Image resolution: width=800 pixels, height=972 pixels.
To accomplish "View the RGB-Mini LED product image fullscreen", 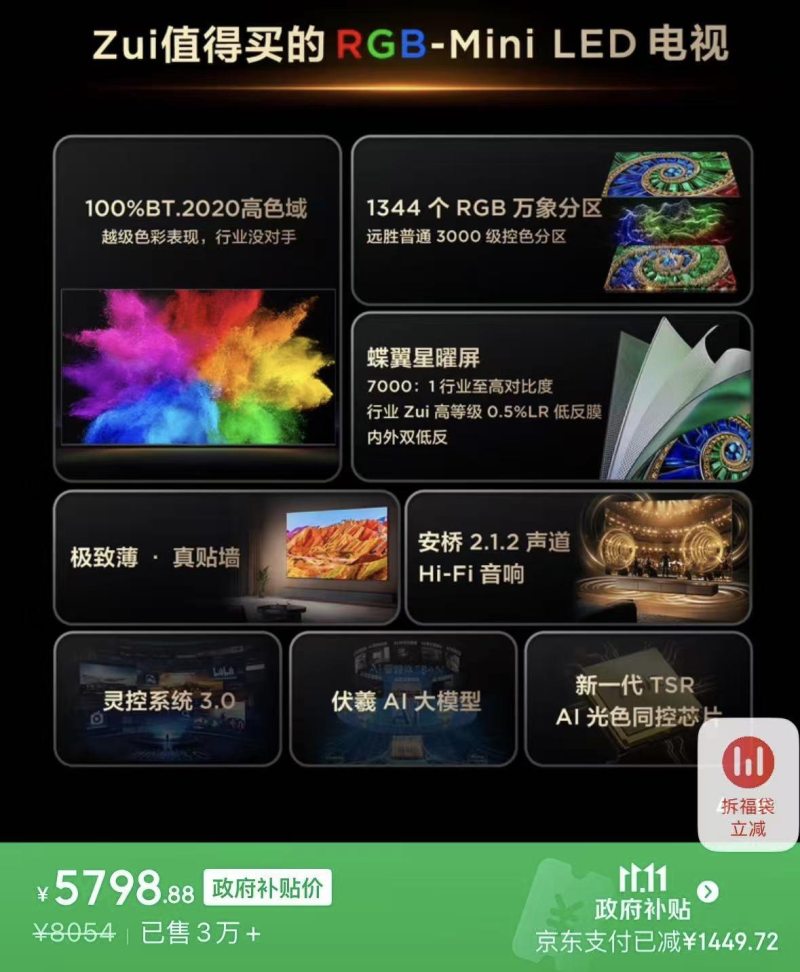I will (400, 400).
